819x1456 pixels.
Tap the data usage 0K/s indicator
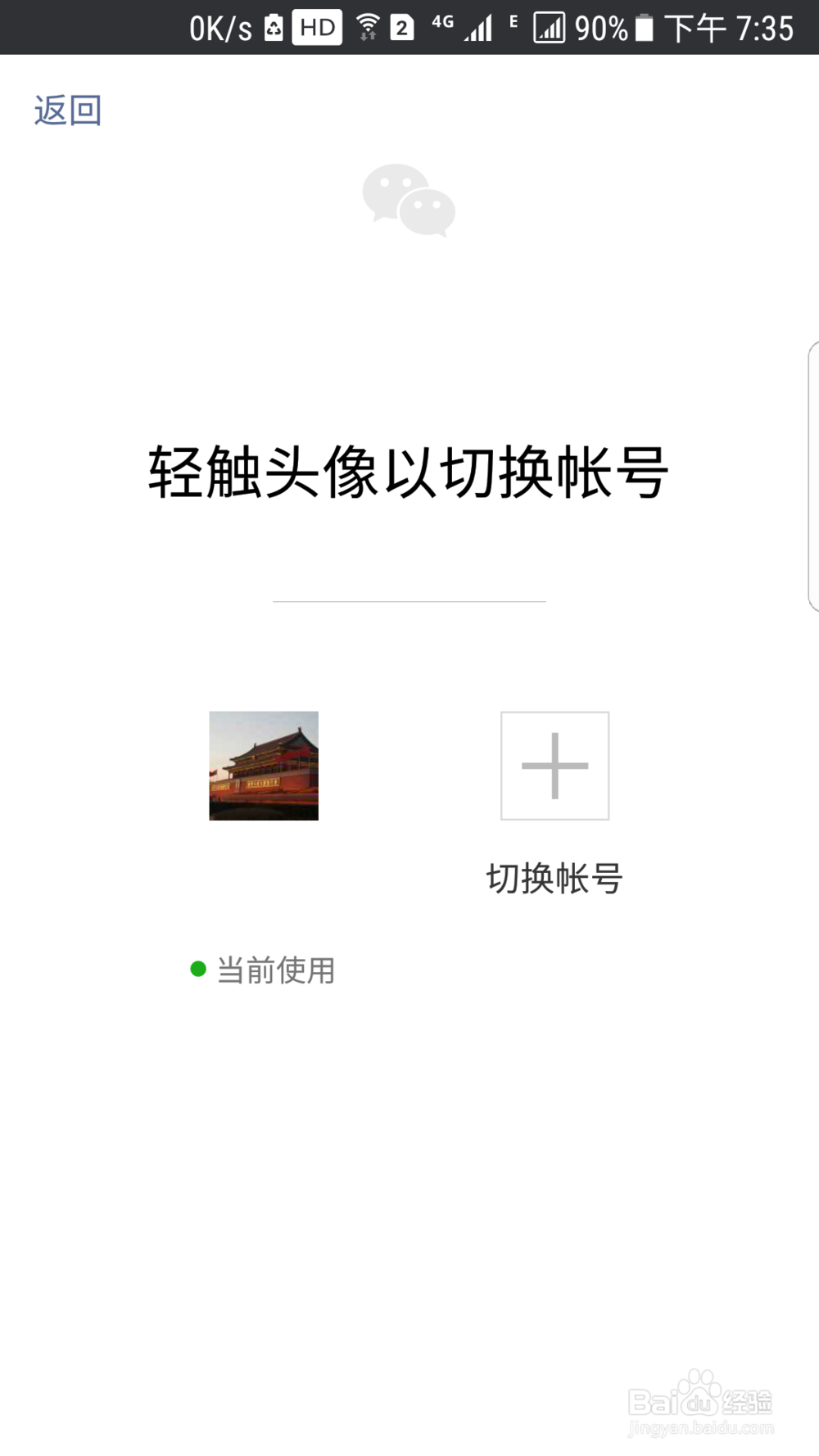coord(219,26)
